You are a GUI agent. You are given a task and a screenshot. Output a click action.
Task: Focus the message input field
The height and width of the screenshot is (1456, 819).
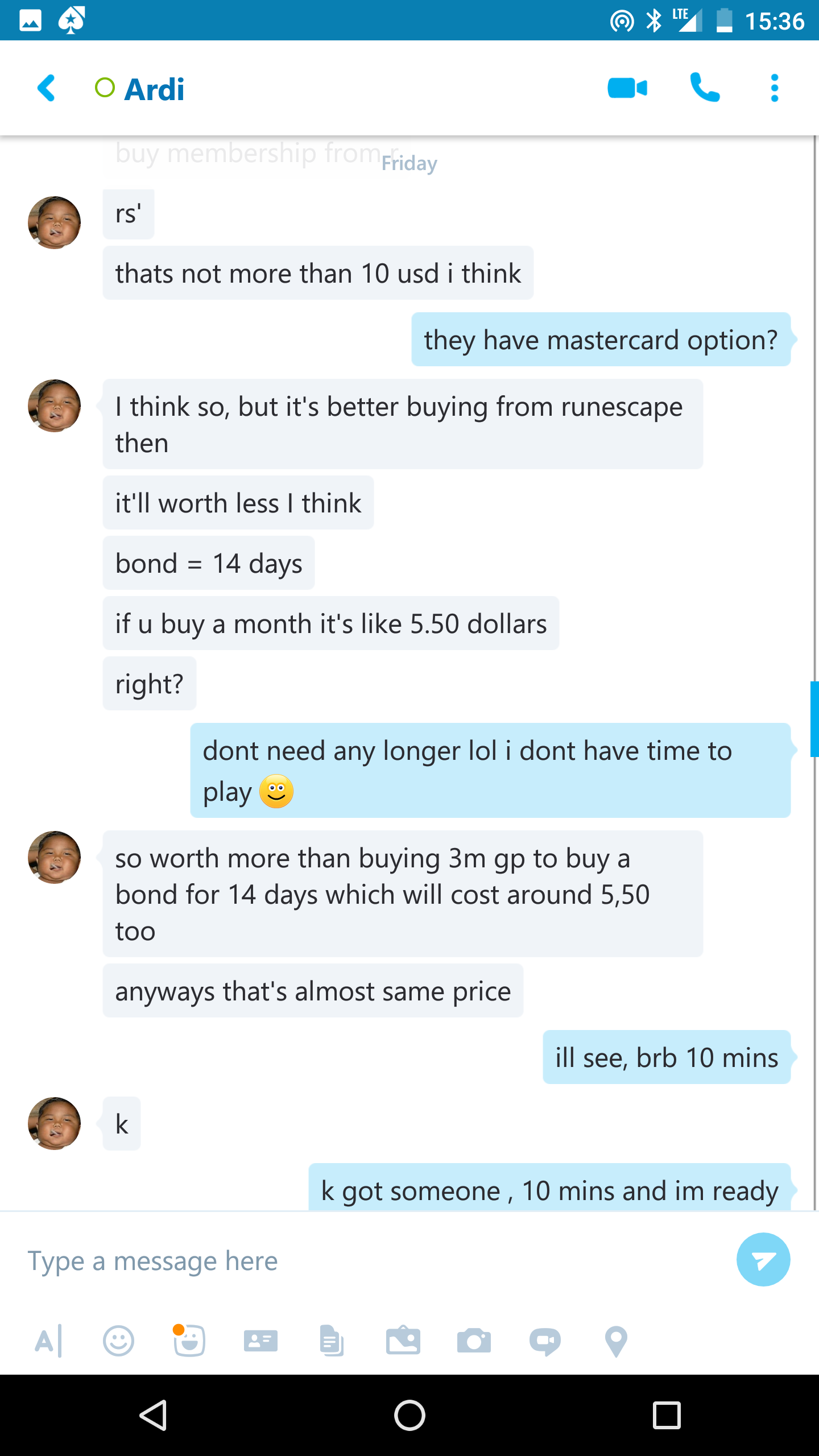pyautogui.click(x=370, y=1261)
